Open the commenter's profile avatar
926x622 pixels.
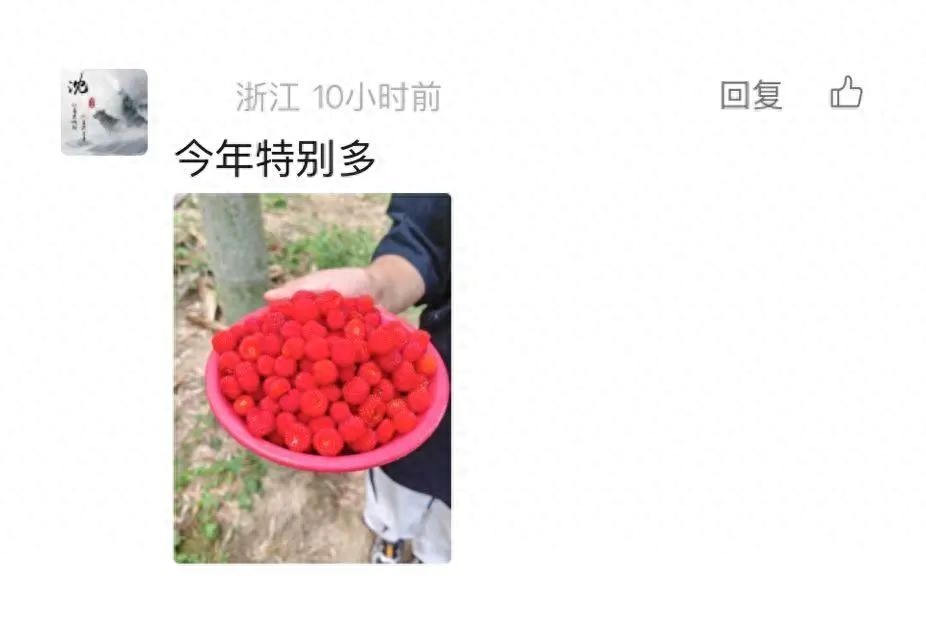pos(104,112)
